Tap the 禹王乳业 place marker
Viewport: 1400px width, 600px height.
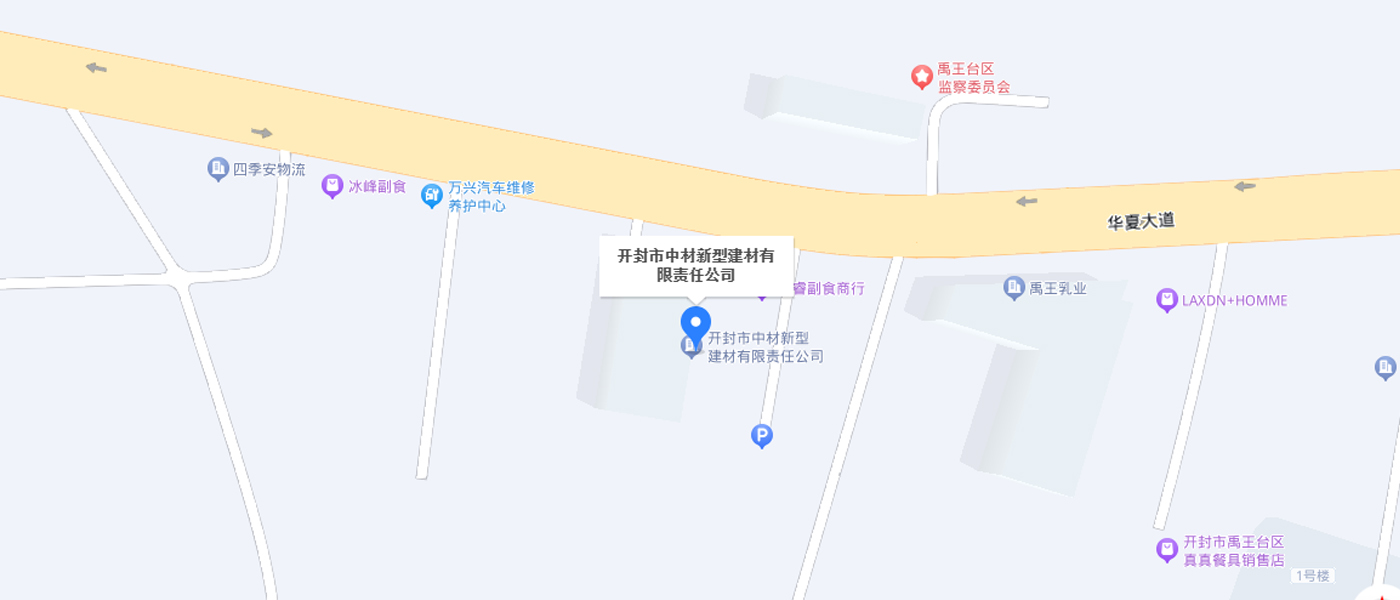click(1015, 288)
